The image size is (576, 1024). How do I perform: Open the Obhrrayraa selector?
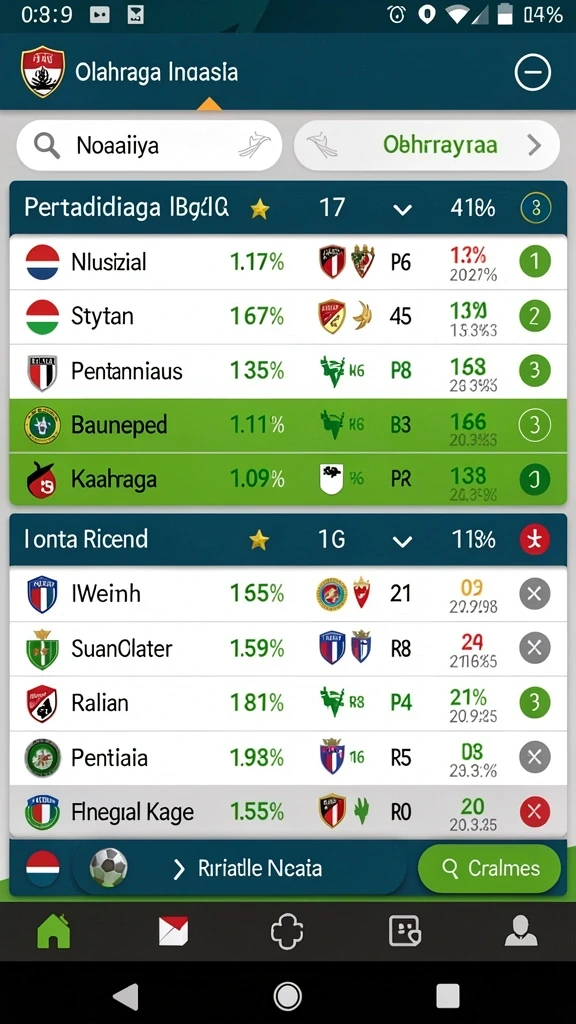(427, 146)
